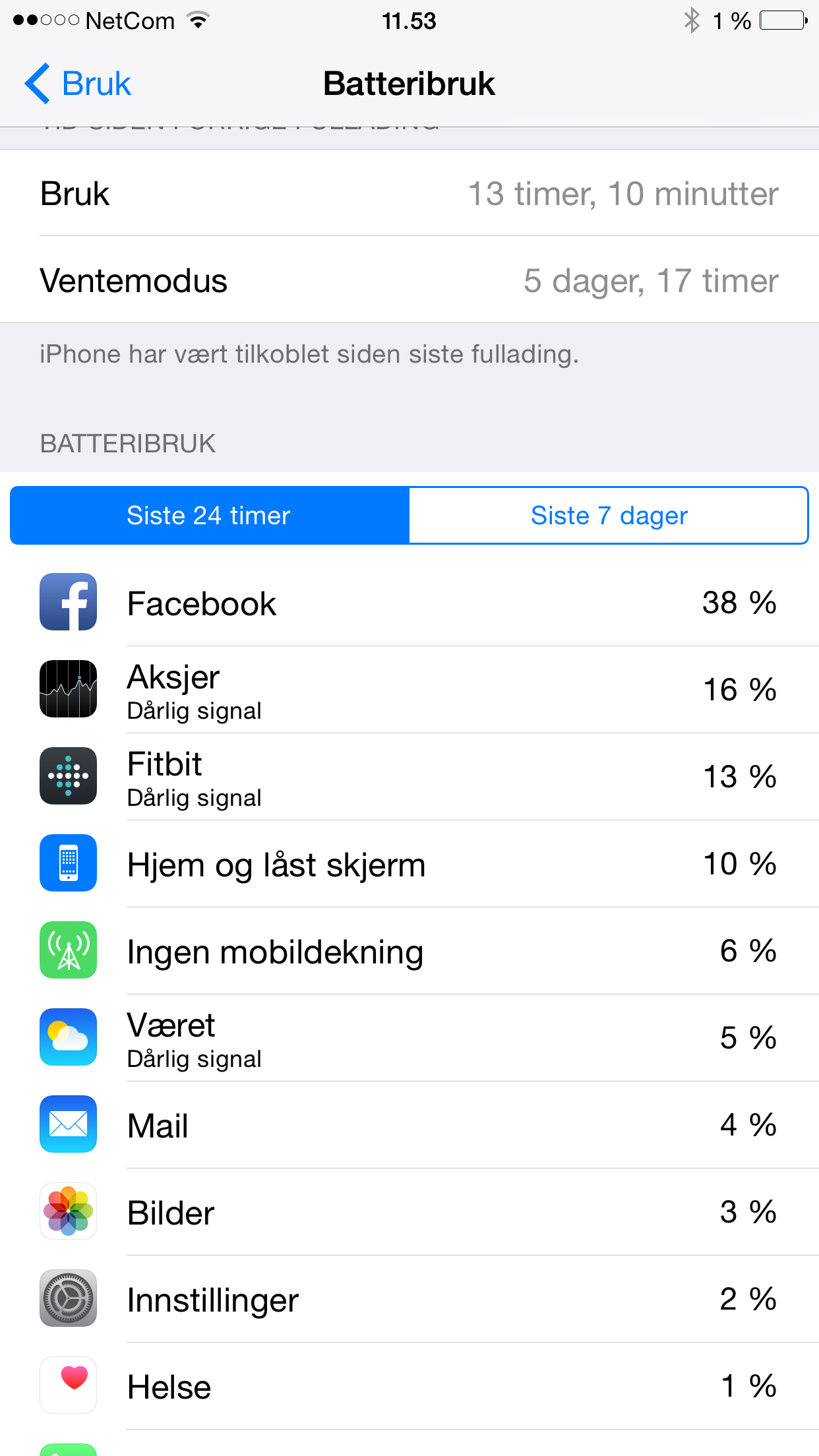Go back to Bruk settings

tap(78, 84)
